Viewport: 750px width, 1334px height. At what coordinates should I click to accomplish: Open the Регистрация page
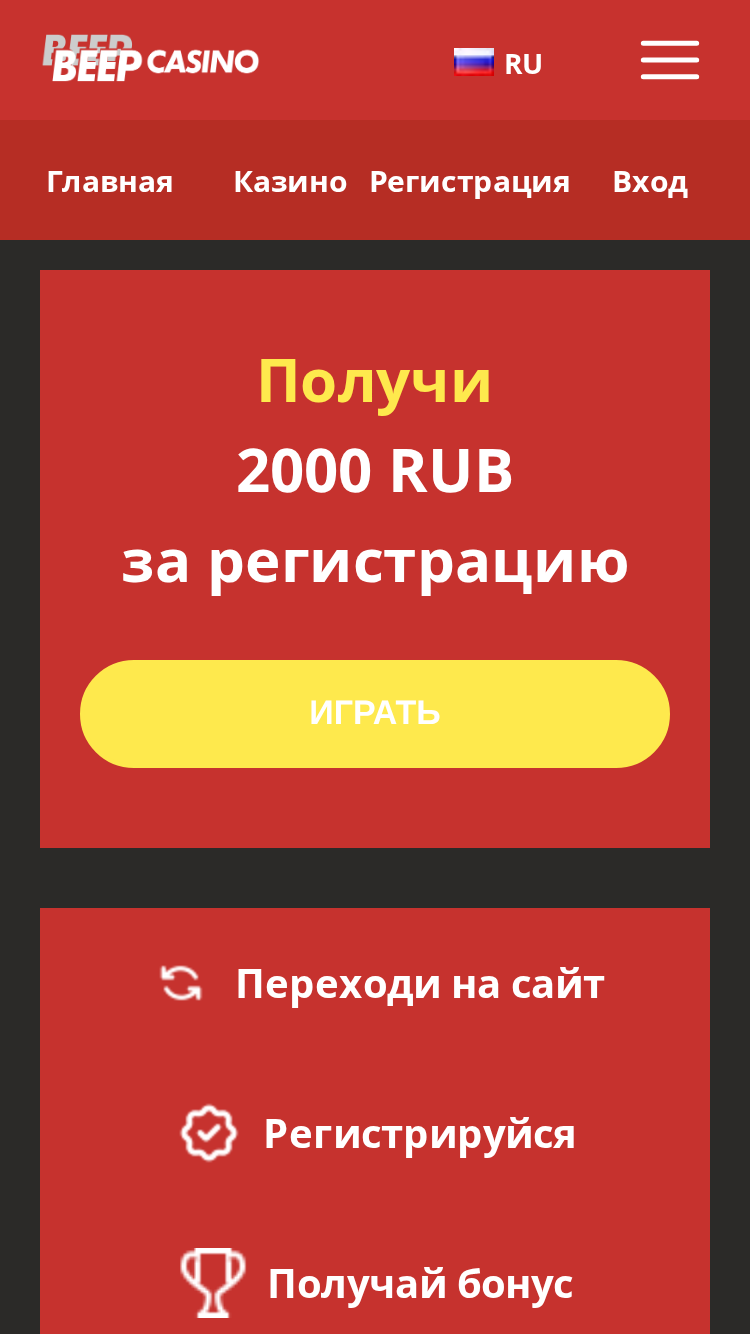[470, 181]
